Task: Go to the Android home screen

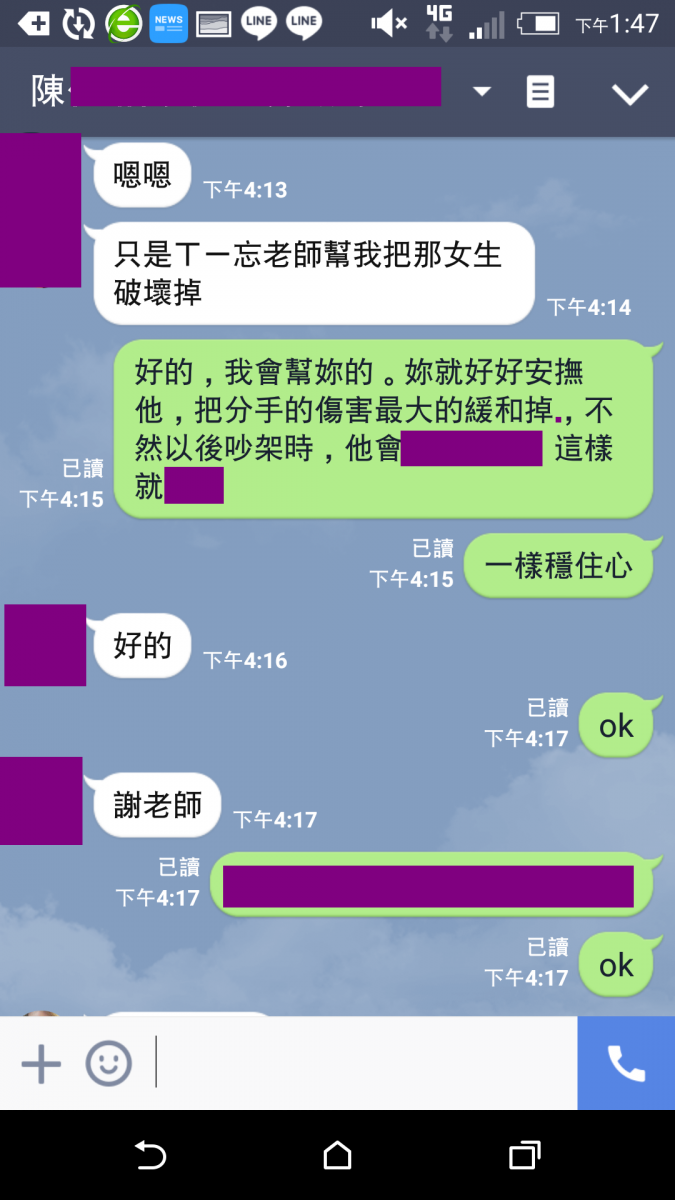Action: click(338, 1156)
